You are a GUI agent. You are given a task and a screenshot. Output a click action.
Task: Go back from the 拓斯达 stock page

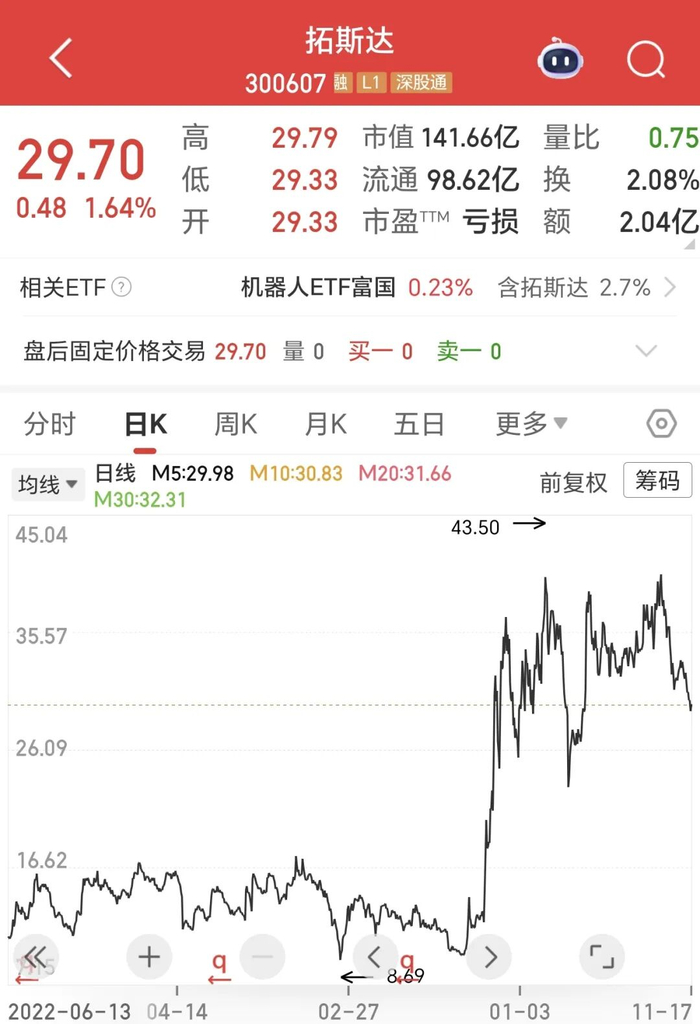point(61,58)
